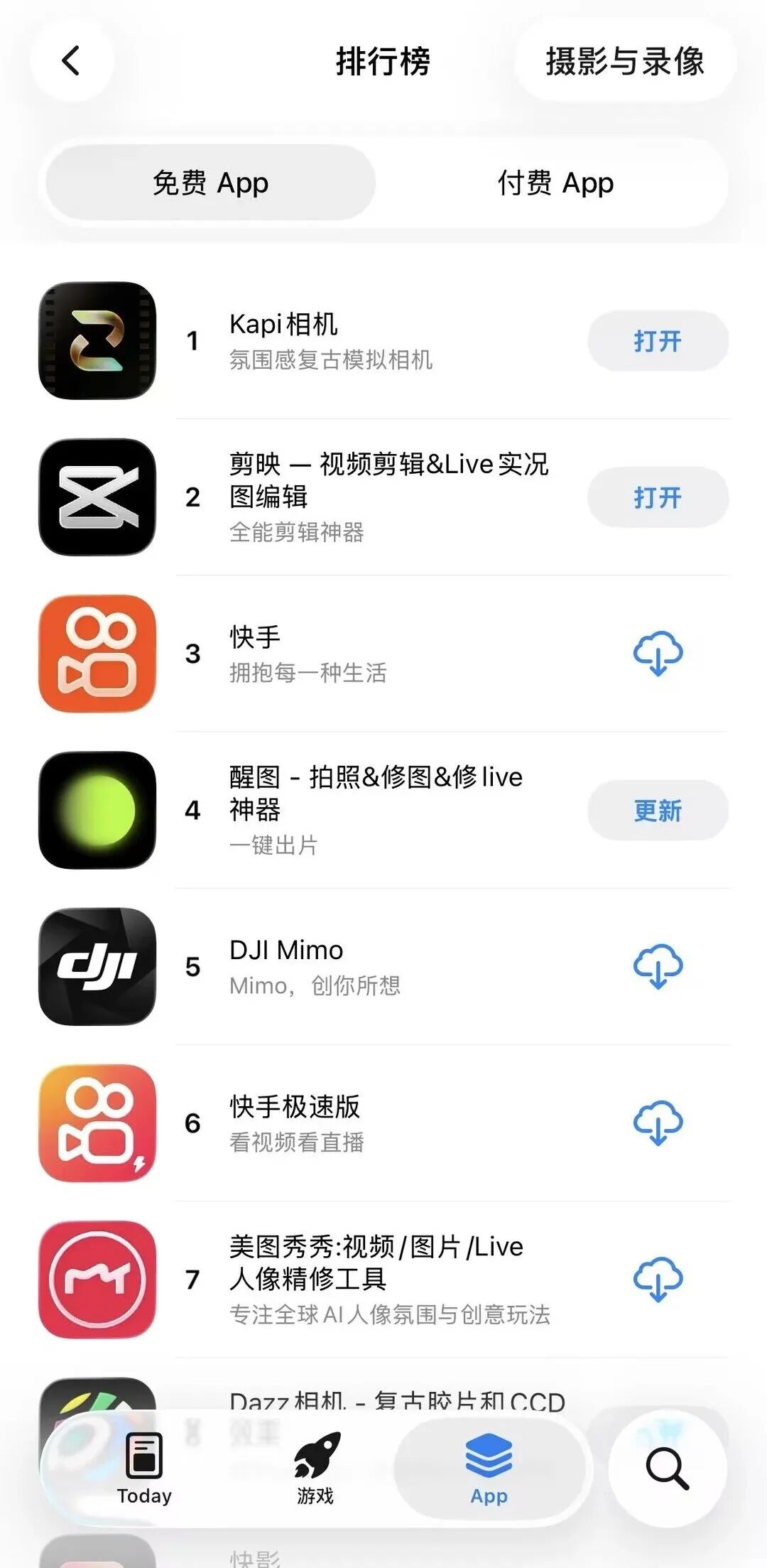Open search with the magnifying glass
The width and height of the screenshot is (767, 1568).
coord(667,1468)
